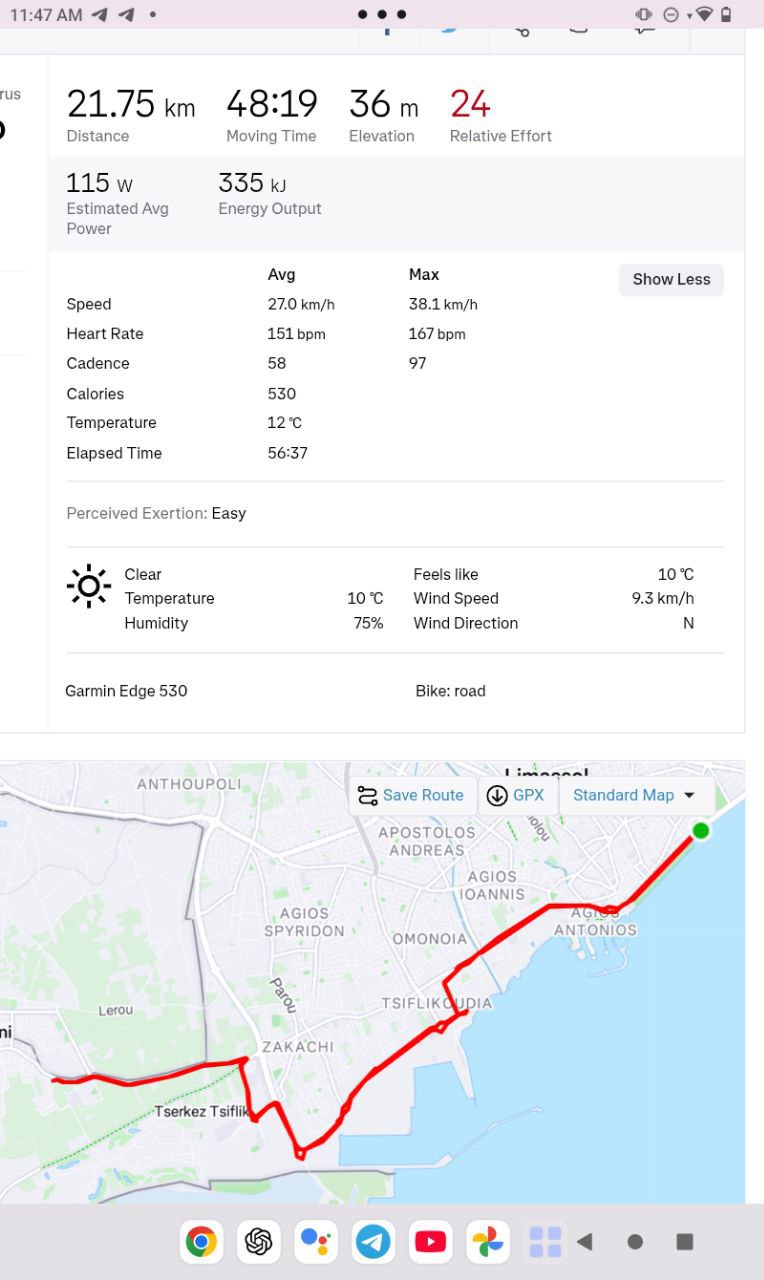
Task: Launch Google Assistant from the taskbar
Action: [316, 1242]
